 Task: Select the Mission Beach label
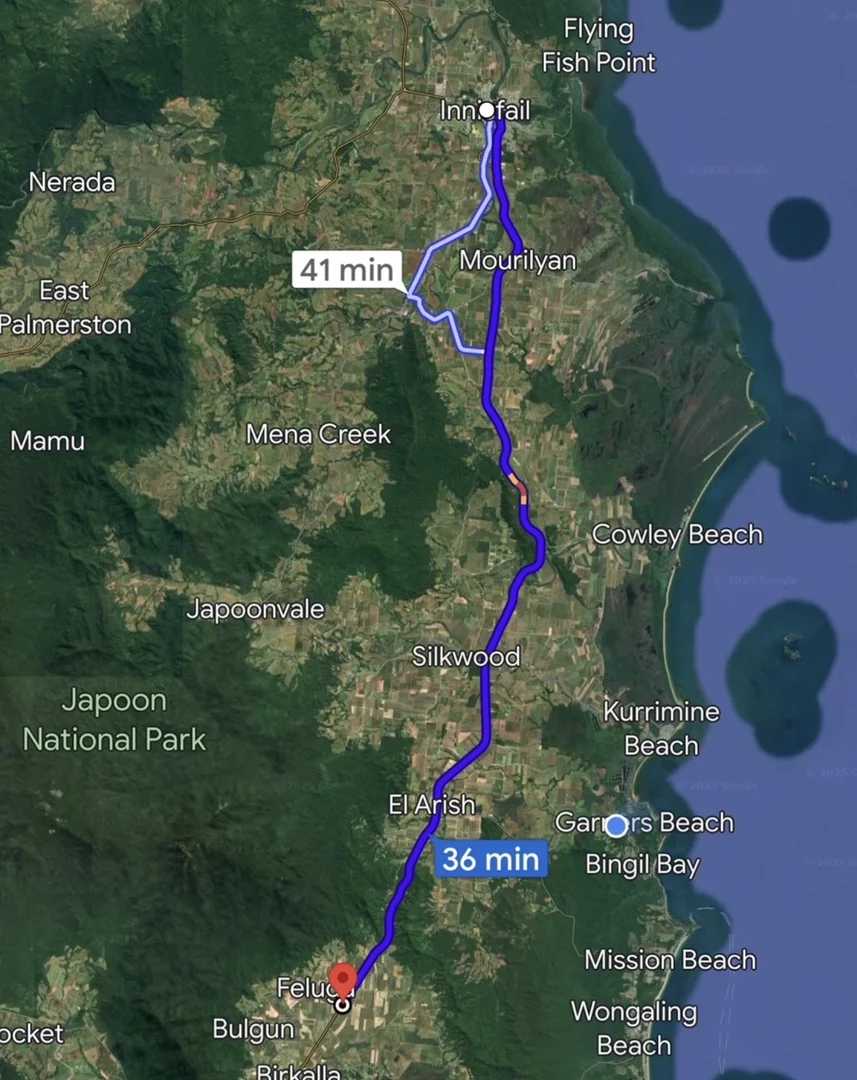pyautogui.click(x=668, y=960)
